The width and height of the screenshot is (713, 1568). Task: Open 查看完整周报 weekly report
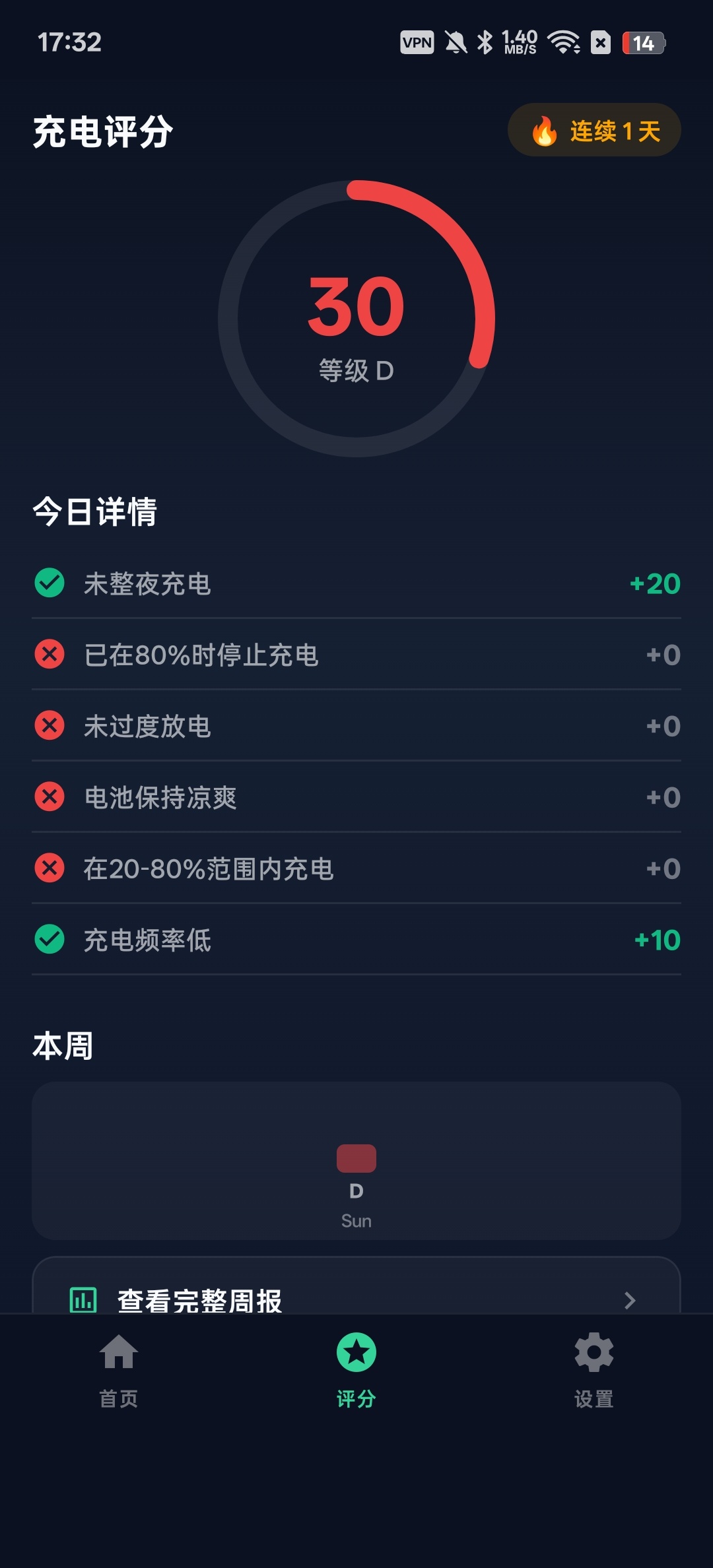pyautogui.click(x=356, y=1286)
